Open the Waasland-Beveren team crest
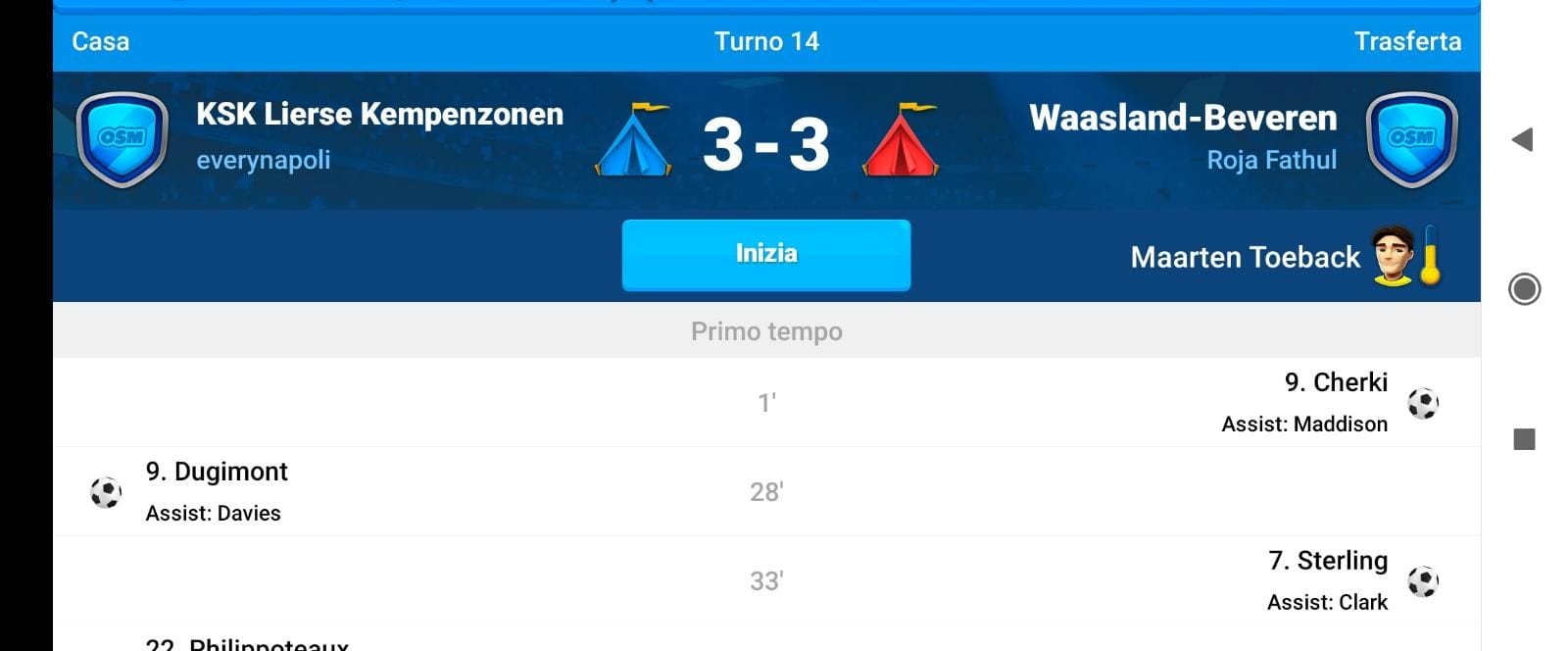 point(1411,139)
